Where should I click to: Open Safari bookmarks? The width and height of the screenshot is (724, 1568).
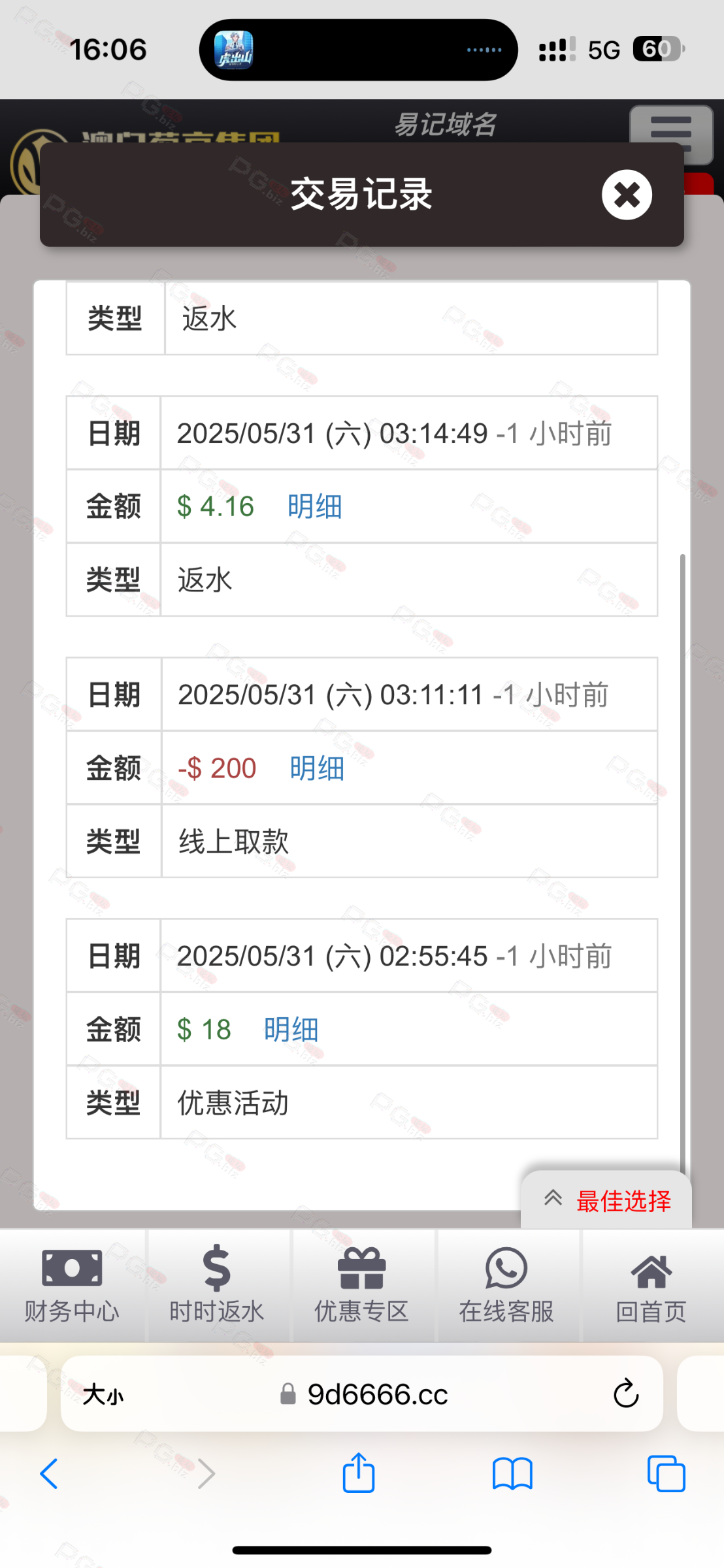pos(512,1474)
